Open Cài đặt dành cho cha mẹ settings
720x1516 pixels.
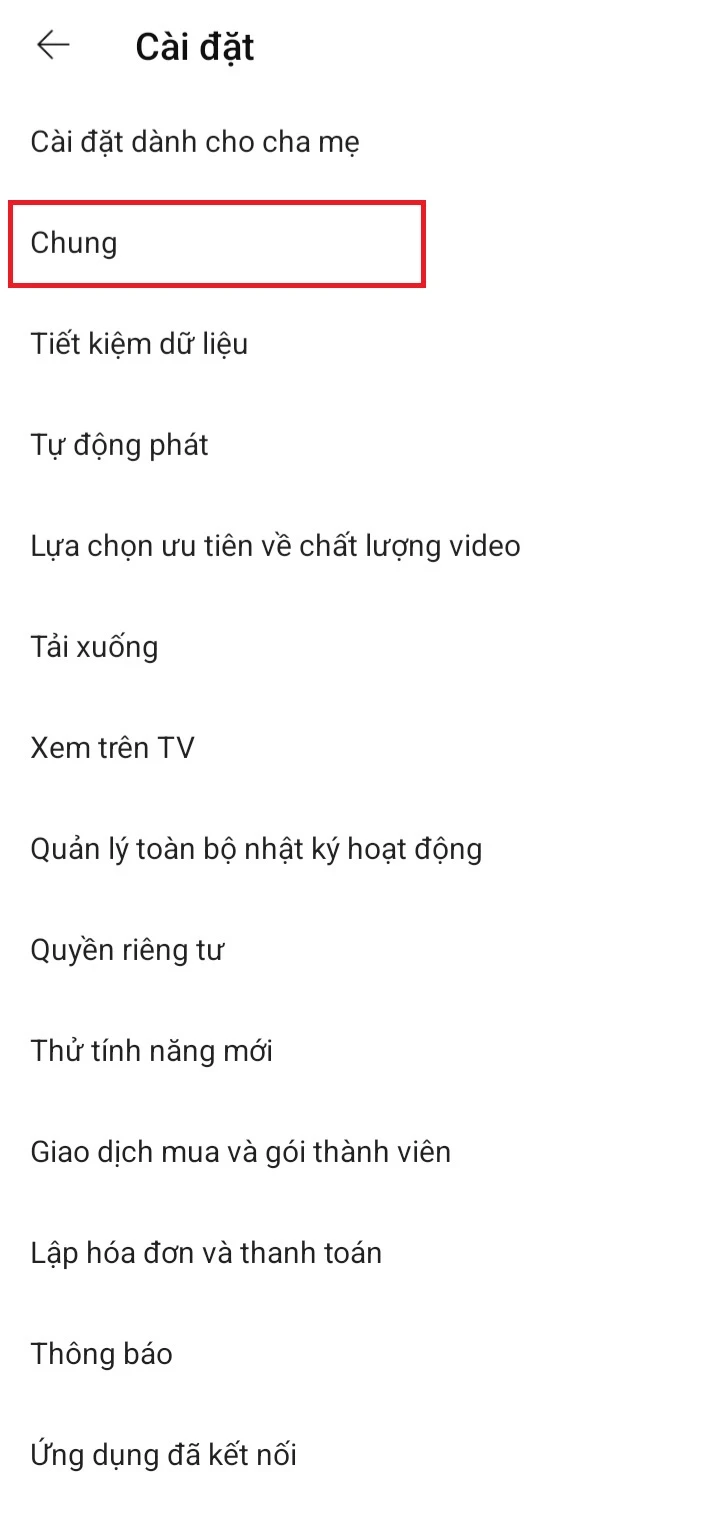pos(196,141)
